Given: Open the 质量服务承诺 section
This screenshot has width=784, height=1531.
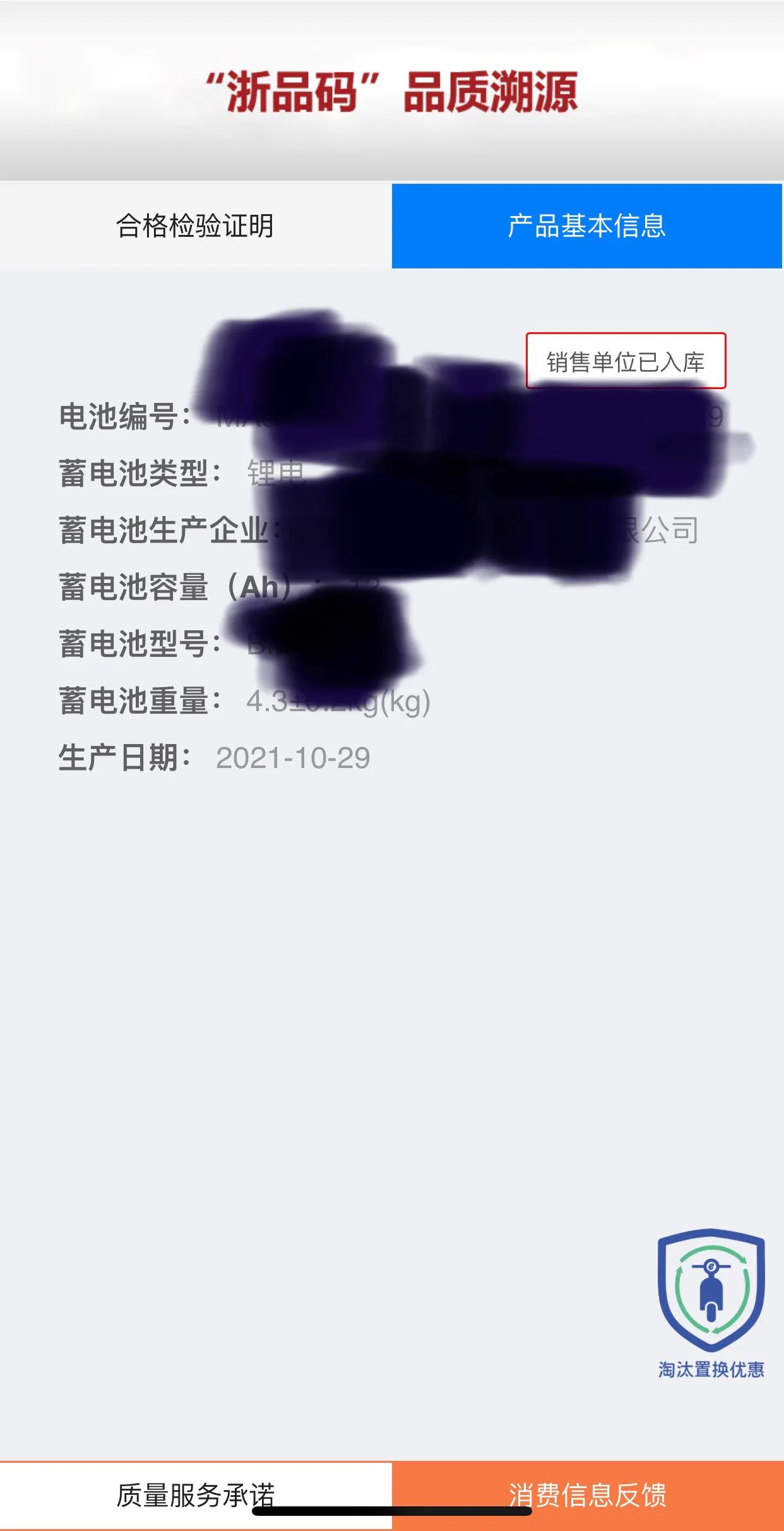Looking at the screenshot, I should 196,1493.
